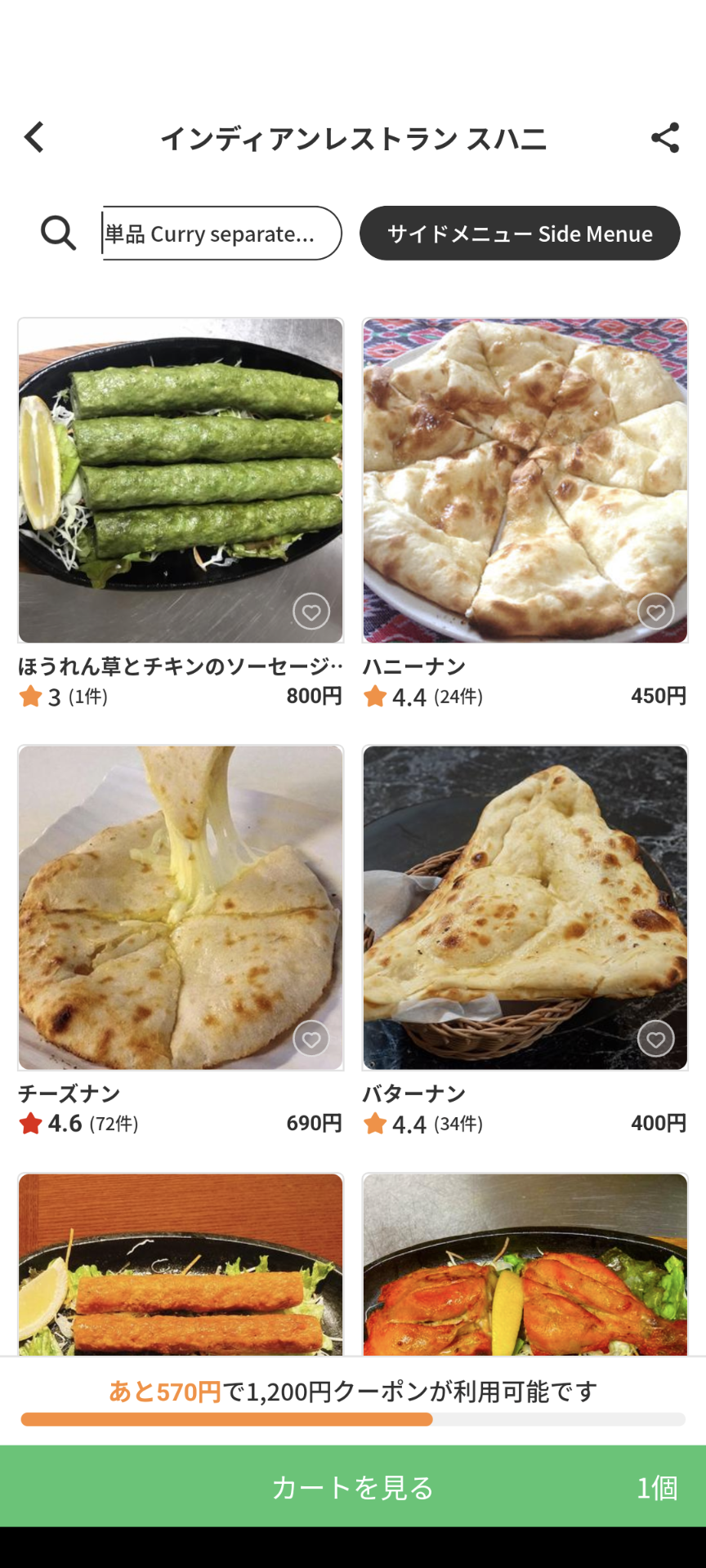This screenshot has width=706, height=1568.
Task: Select the サイドメニュー Side Menue category
Action: tap(520, 234)
